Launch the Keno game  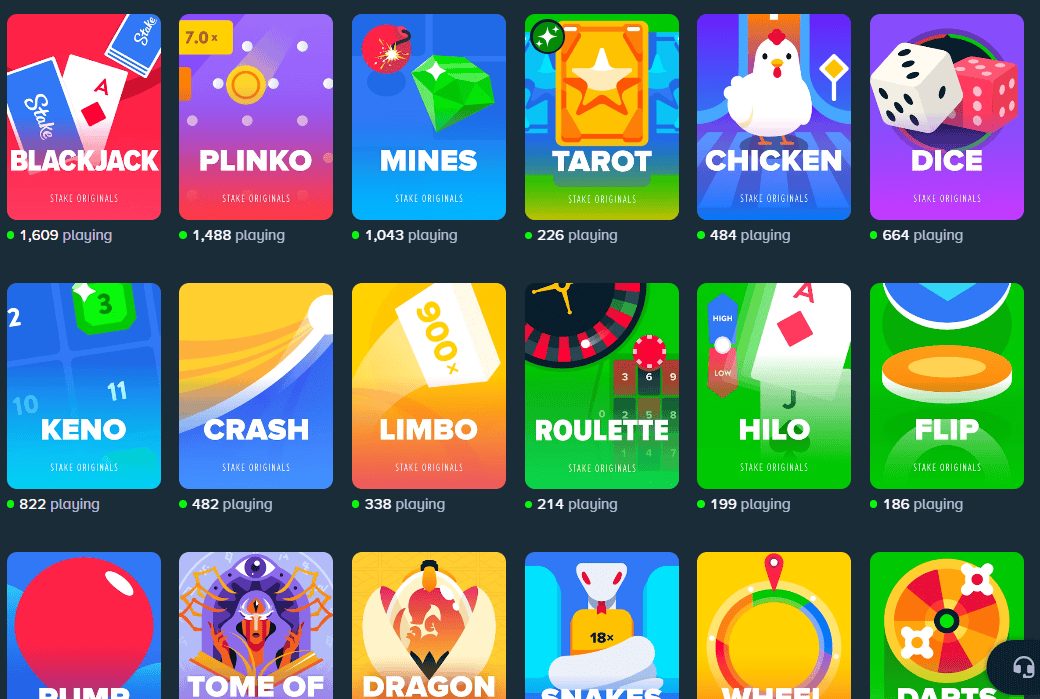[x=83, y=386]
